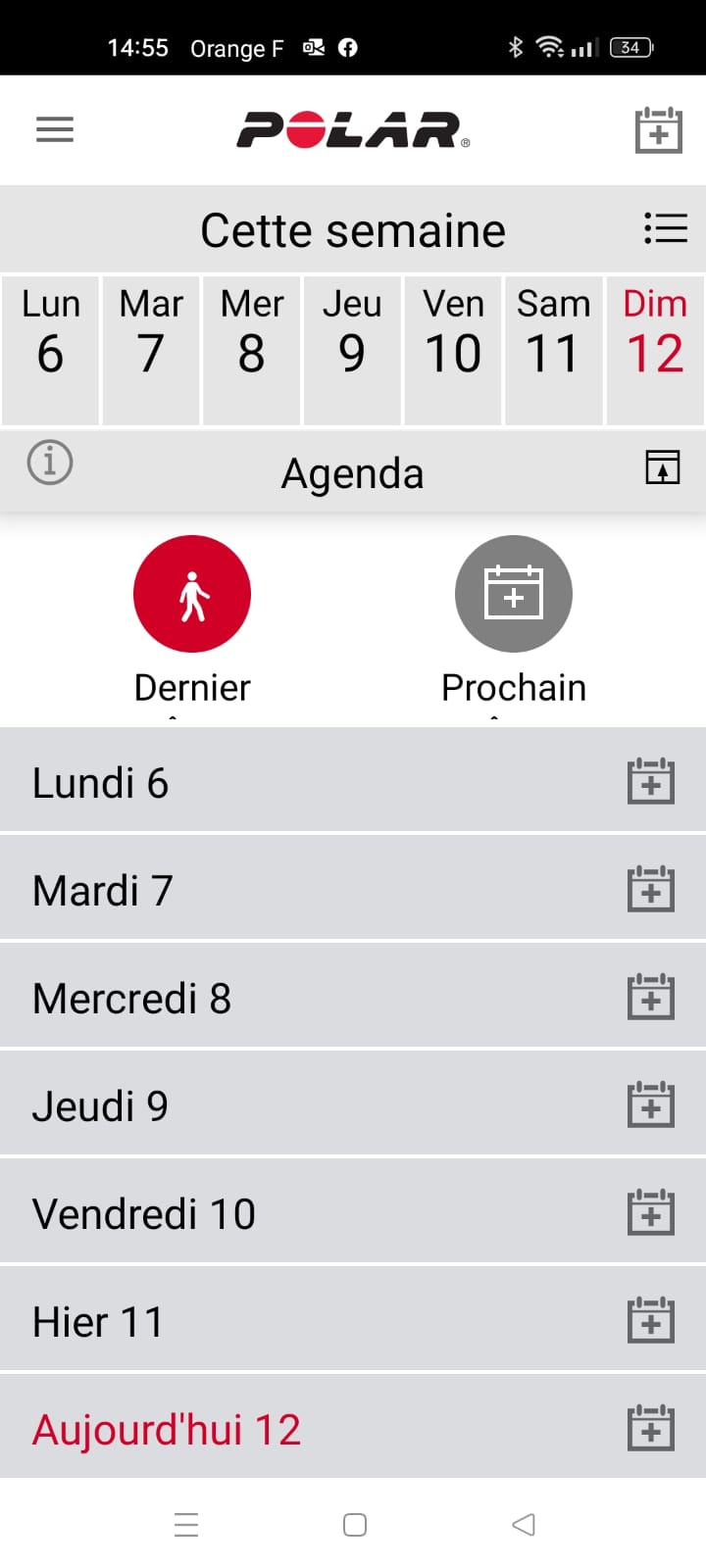The width and height of the screenshot is (706, 1568).
Task: Add an event on Aujourd'hui 12
Action: 650,1428
